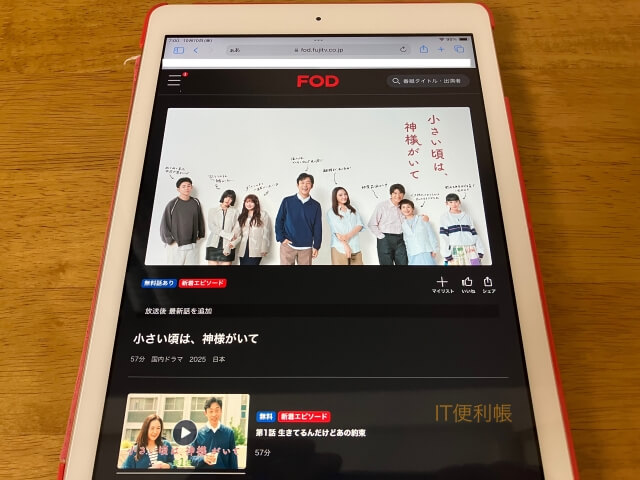
Task: Go back in Safari
Action: click(x=196, y=48)
